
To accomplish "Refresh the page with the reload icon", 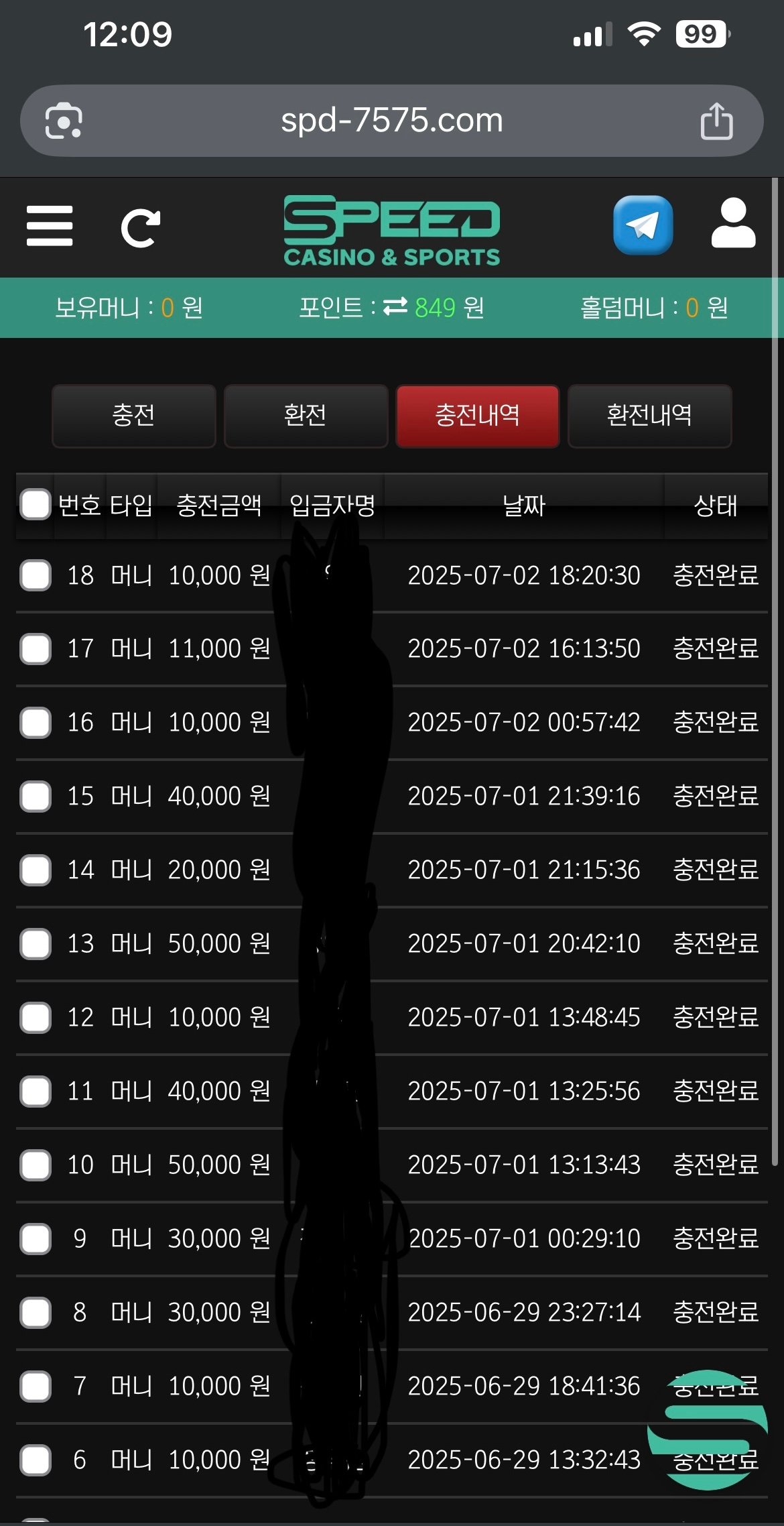I will click(x=141, y=228).
